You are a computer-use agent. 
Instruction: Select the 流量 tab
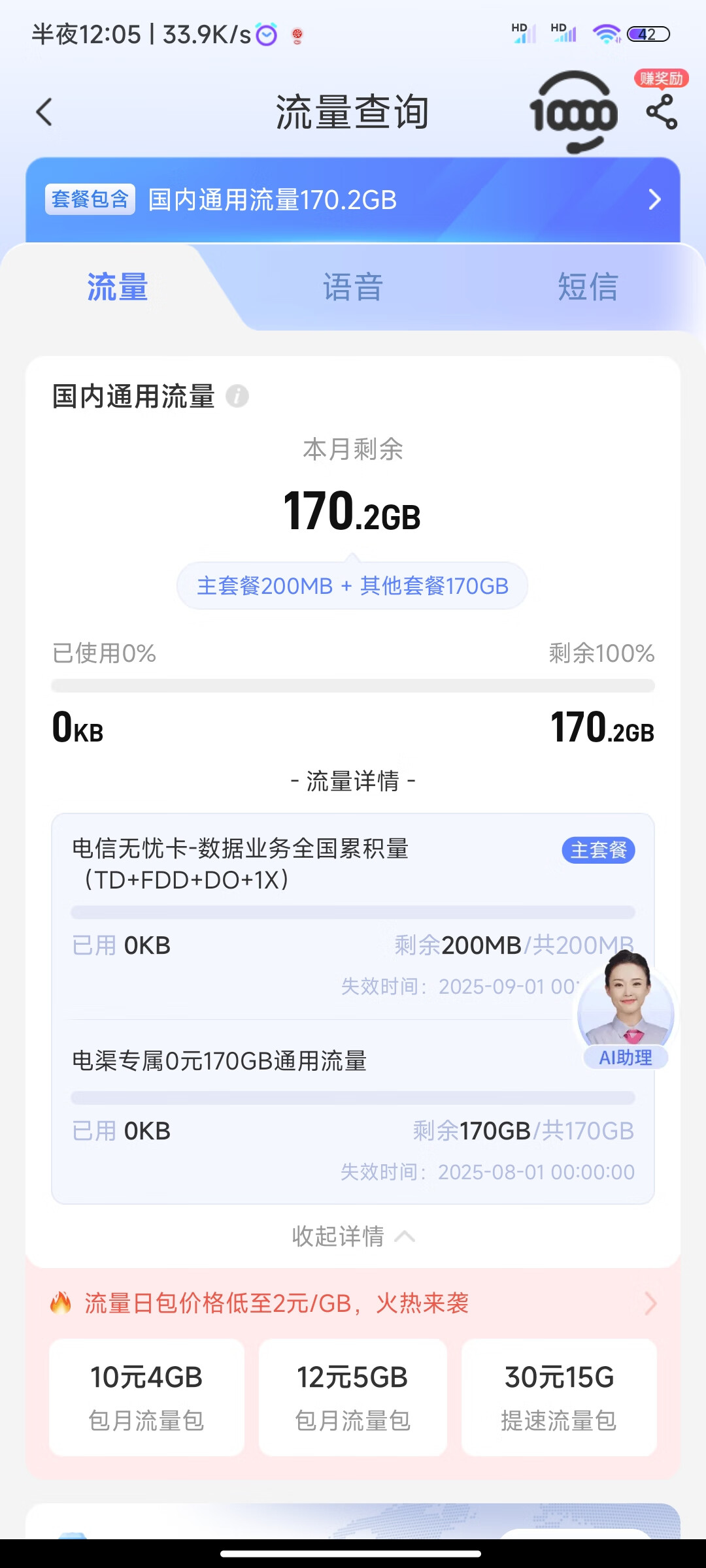click(118, 287)
